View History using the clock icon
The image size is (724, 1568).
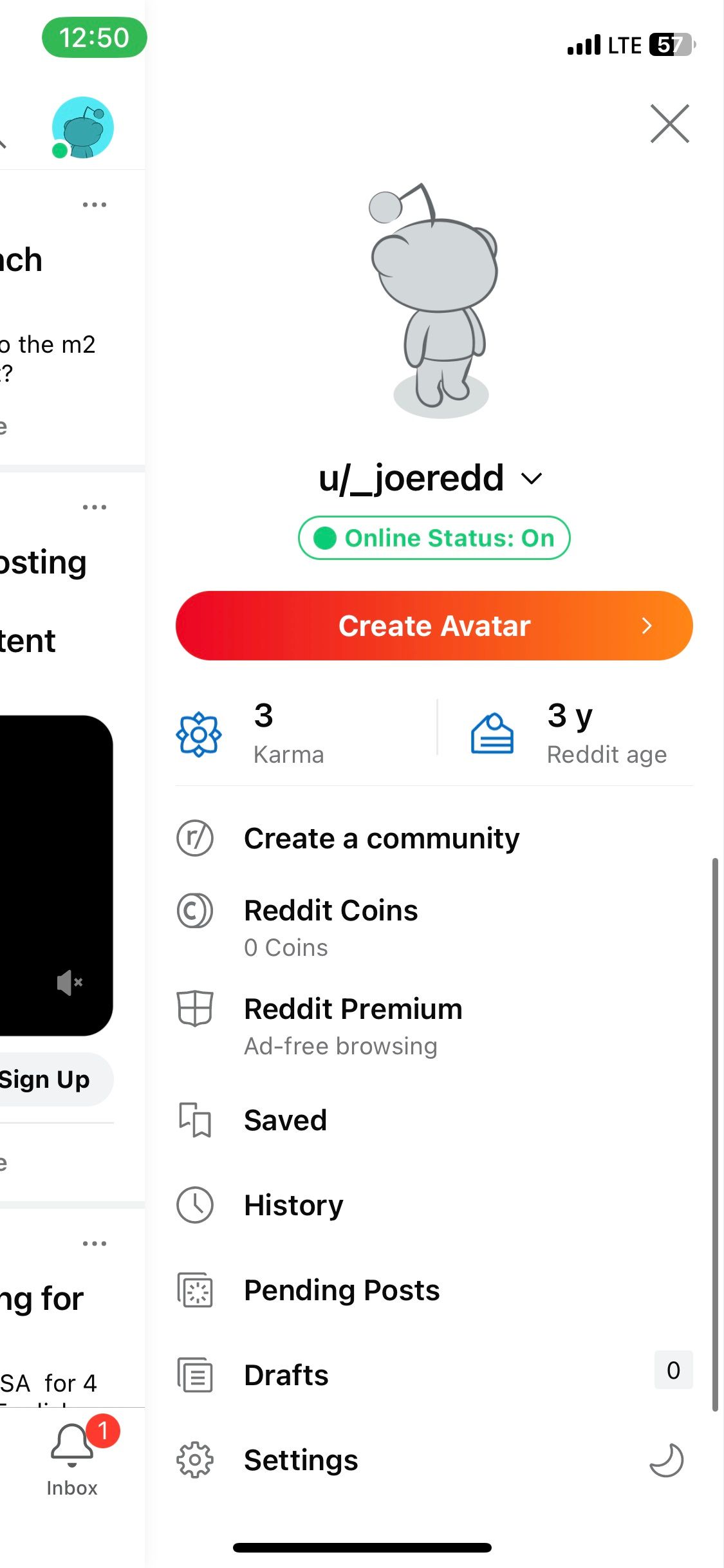click(x=195, y=1205)
